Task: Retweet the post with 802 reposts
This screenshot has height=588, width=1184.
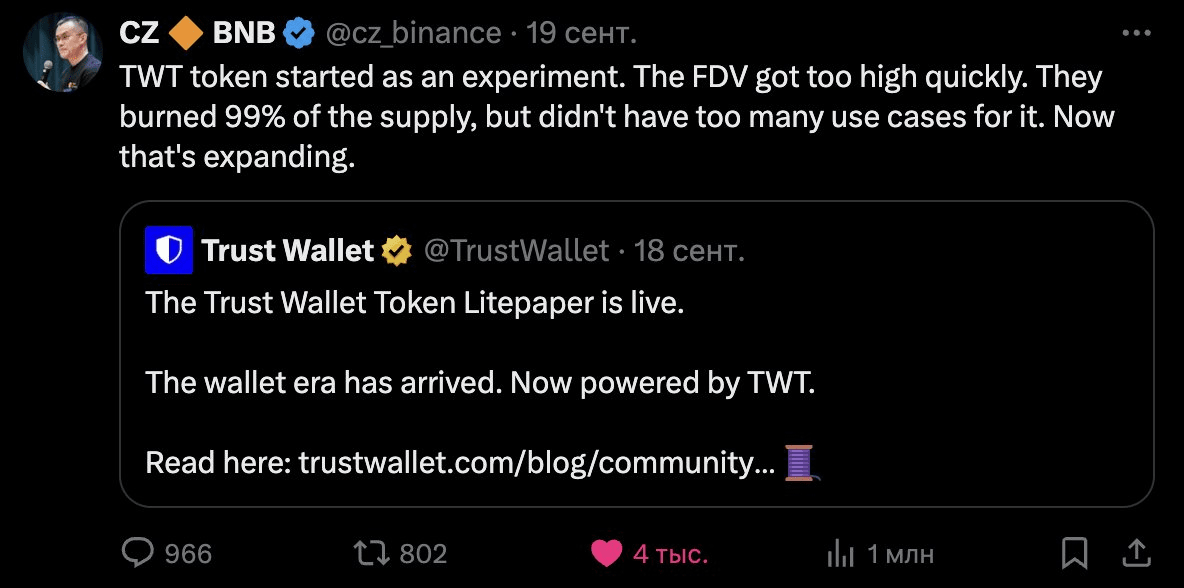Action: pyautogui.click(x=370, y=553)
